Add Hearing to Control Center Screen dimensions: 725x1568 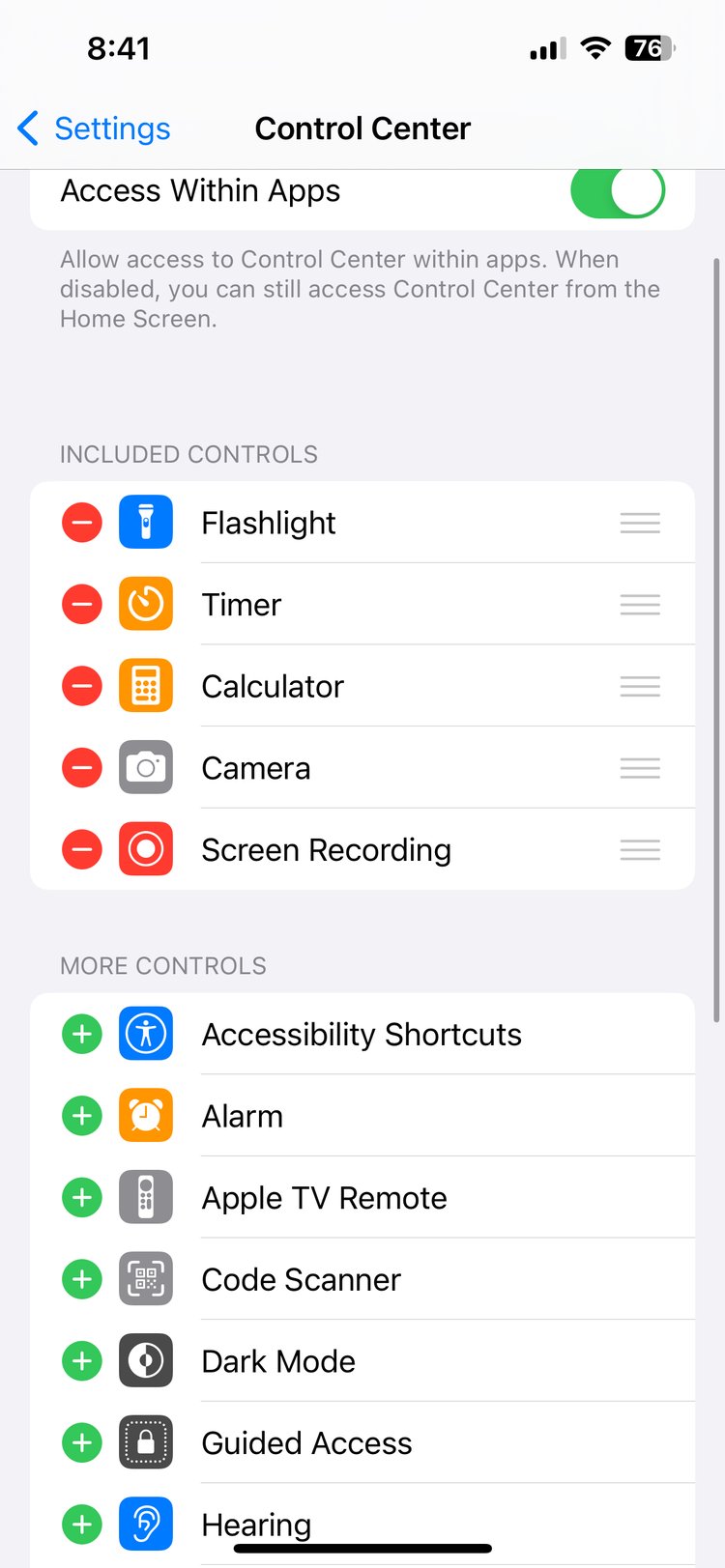(x=82, y=1525)
